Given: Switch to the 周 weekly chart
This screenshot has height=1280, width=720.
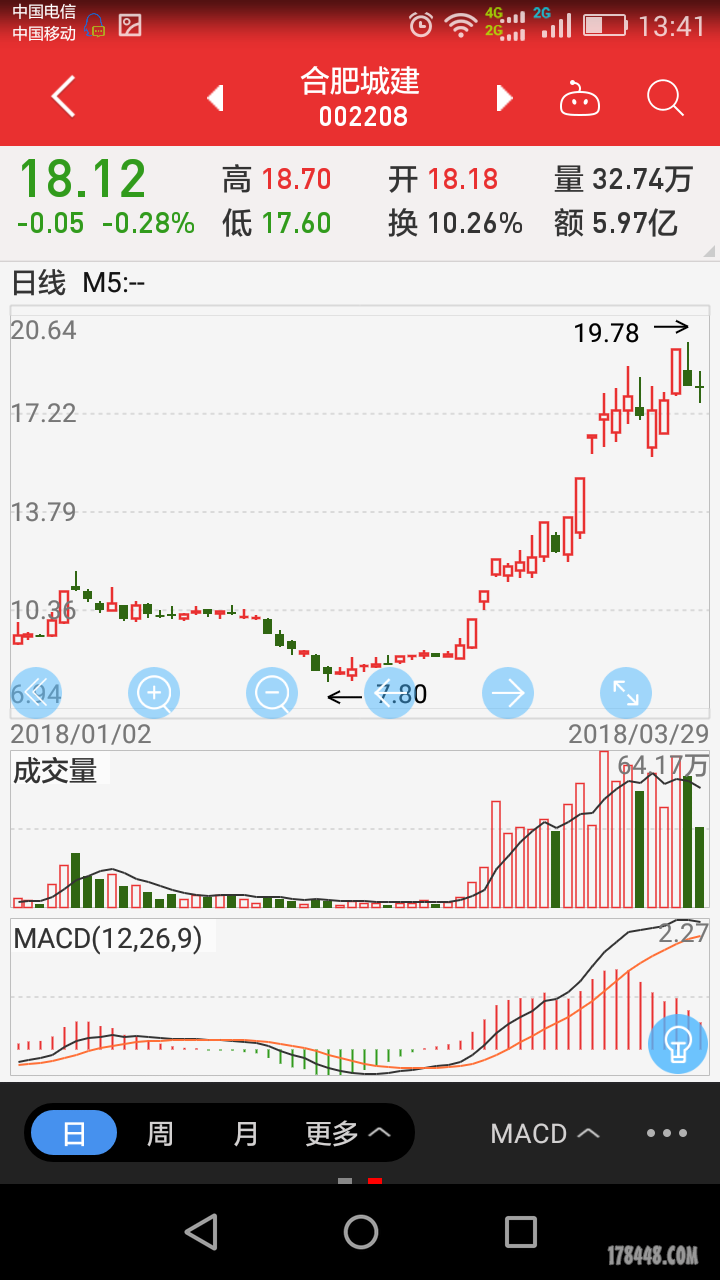Looking at the screenshot, I should coord(160,1133).
